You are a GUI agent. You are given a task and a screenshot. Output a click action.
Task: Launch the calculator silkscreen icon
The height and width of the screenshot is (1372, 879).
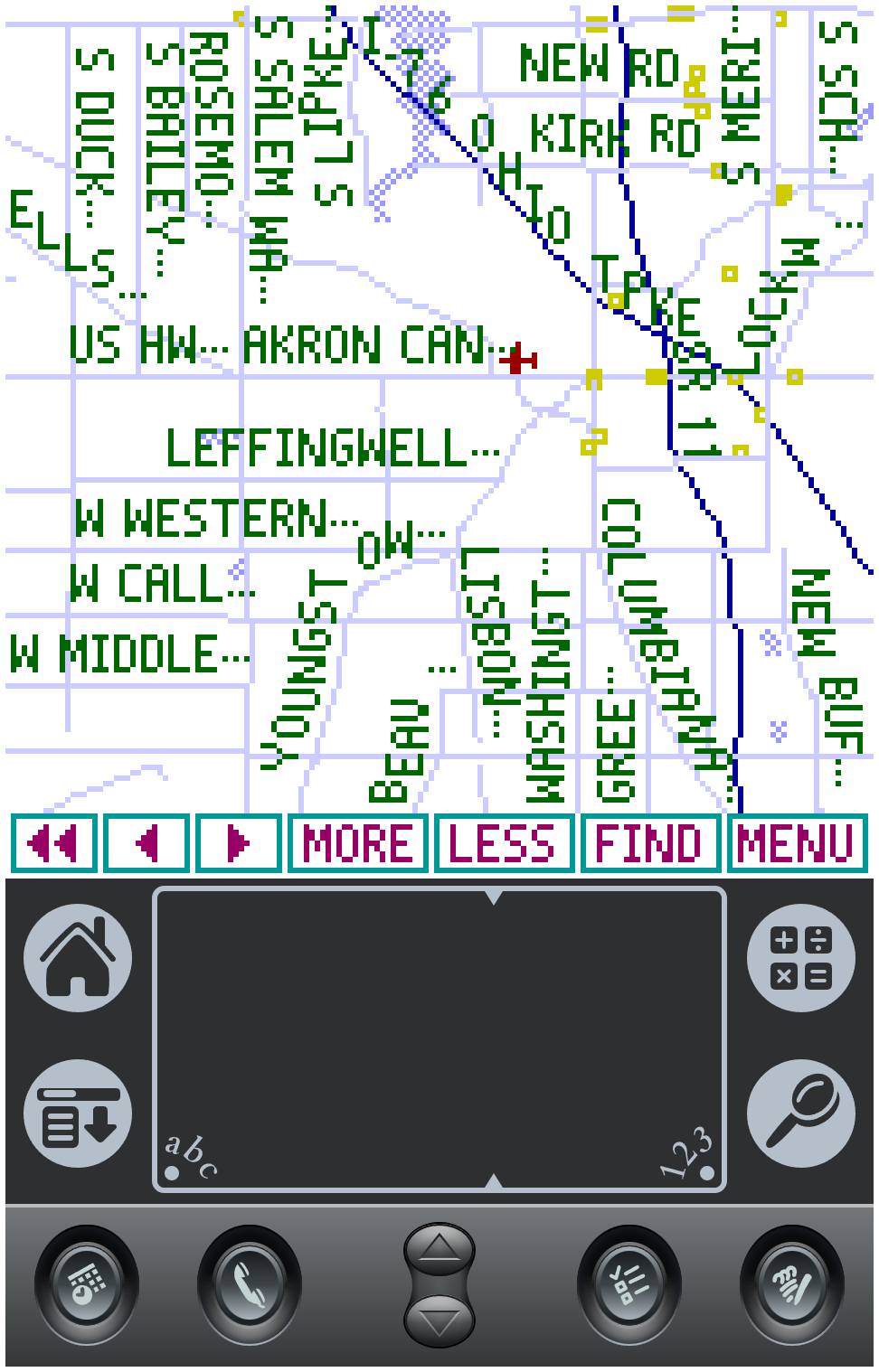(x=800, y=957)
